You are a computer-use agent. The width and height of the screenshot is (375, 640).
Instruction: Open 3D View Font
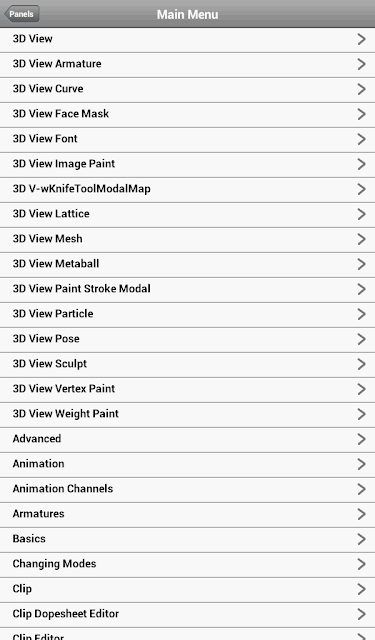click(187, 140)
